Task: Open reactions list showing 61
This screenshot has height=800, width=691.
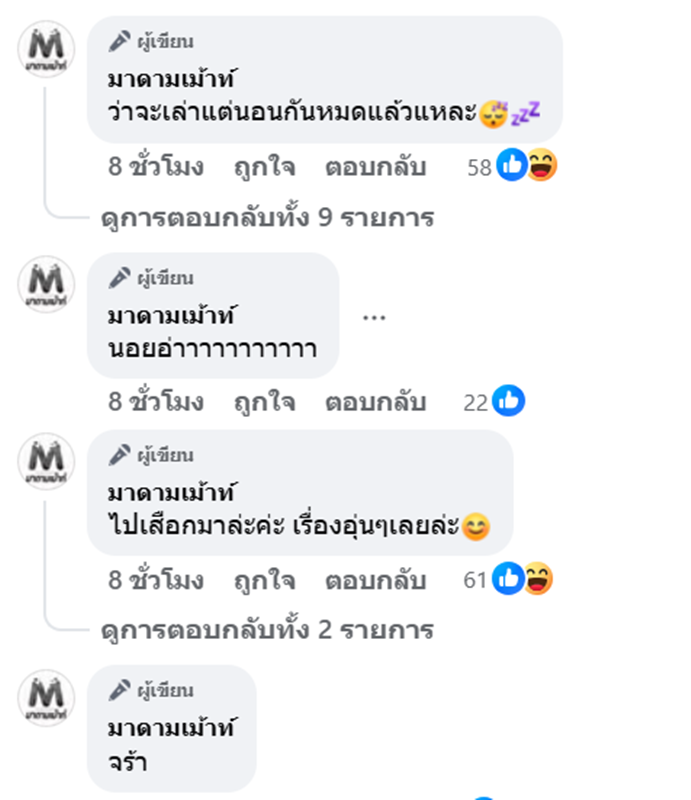Action: tap(509, 580)
